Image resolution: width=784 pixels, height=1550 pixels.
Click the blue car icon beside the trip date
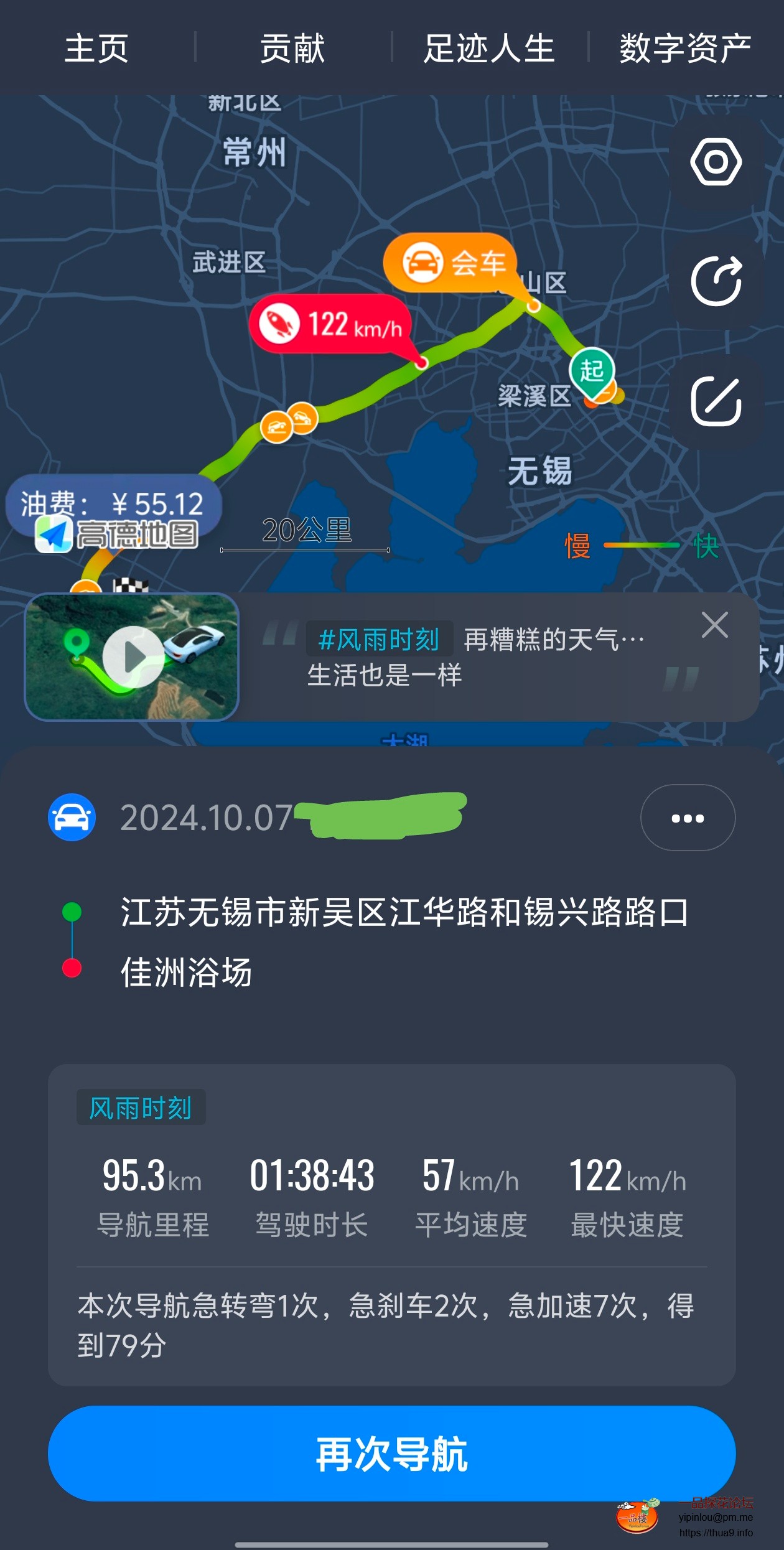pos(70,818)
